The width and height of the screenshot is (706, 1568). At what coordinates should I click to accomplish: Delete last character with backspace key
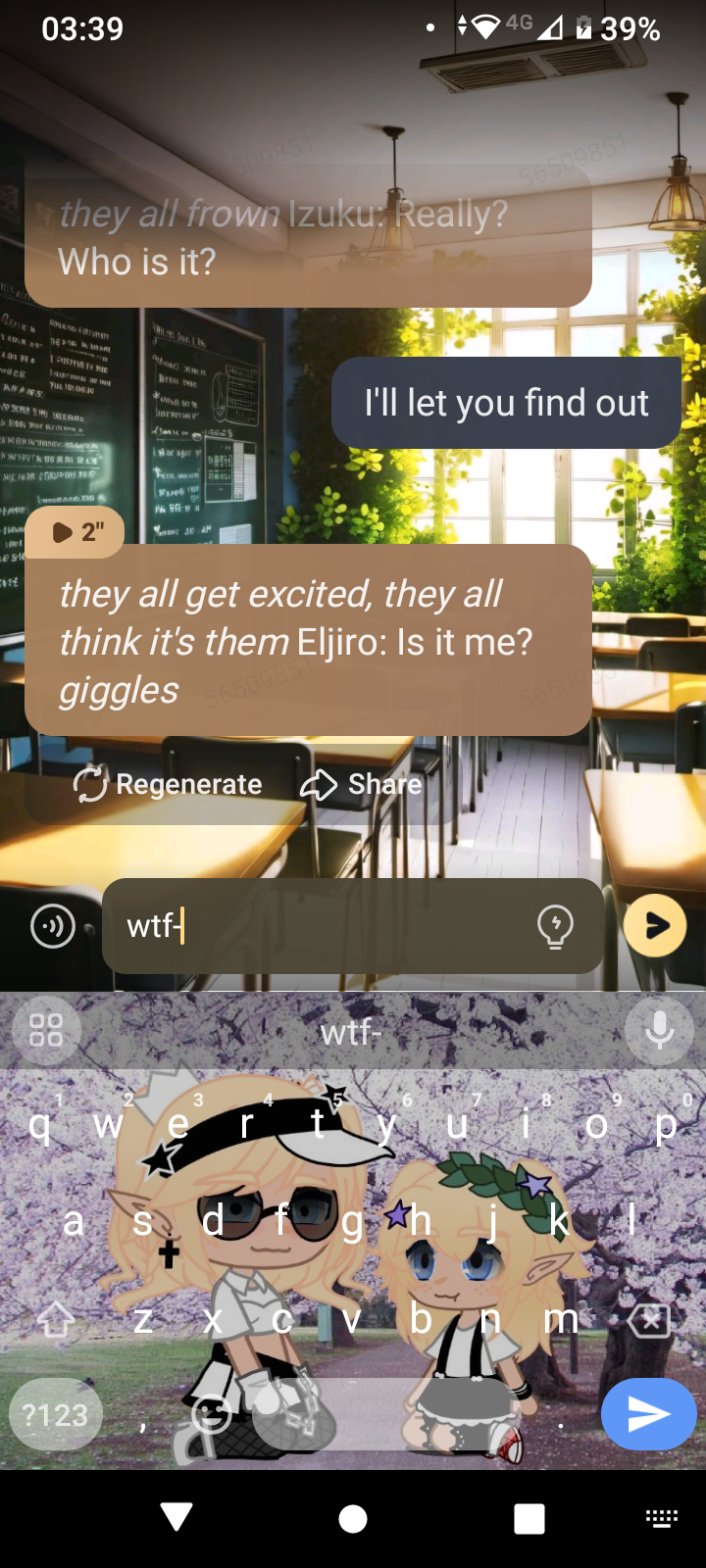649,1320
